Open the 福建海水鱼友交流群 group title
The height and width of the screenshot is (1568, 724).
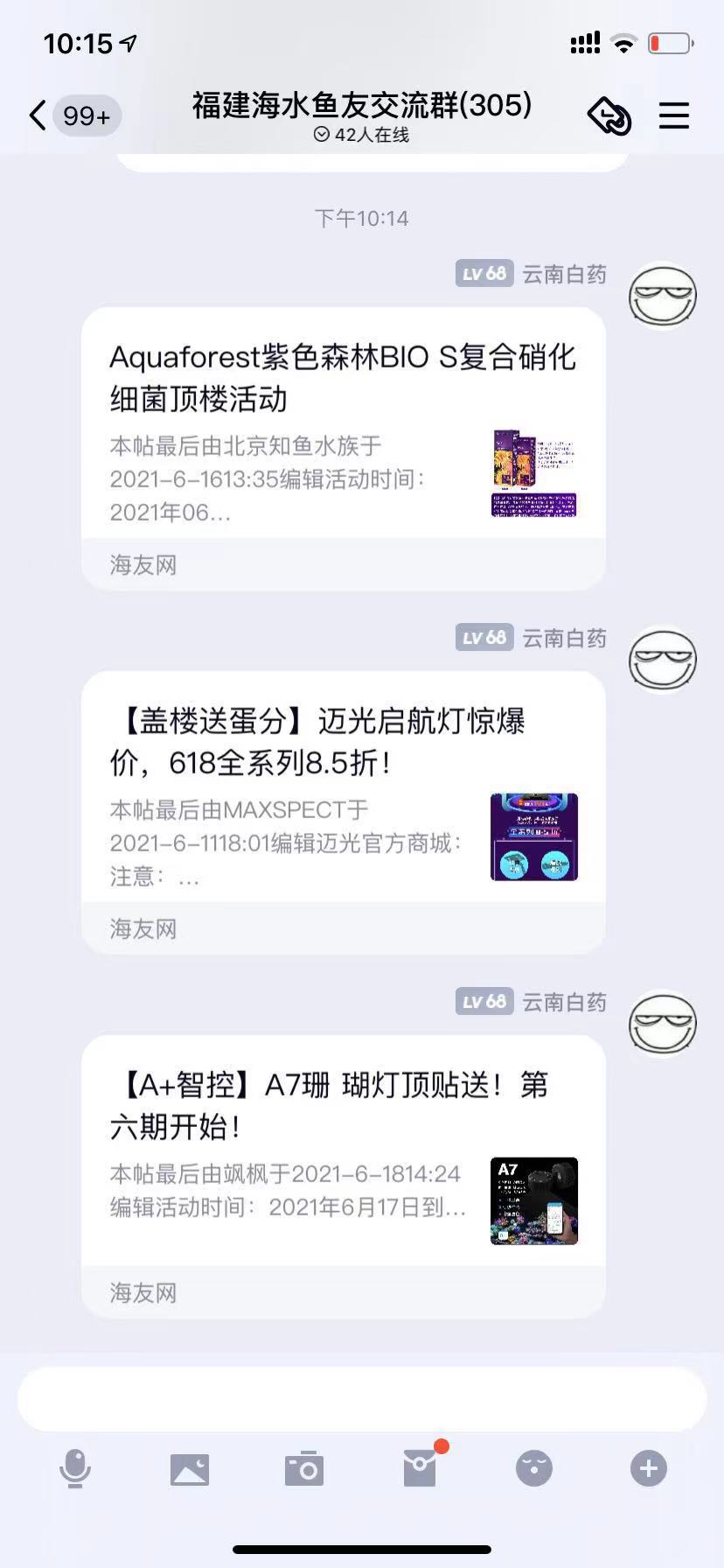pos(362,107)
